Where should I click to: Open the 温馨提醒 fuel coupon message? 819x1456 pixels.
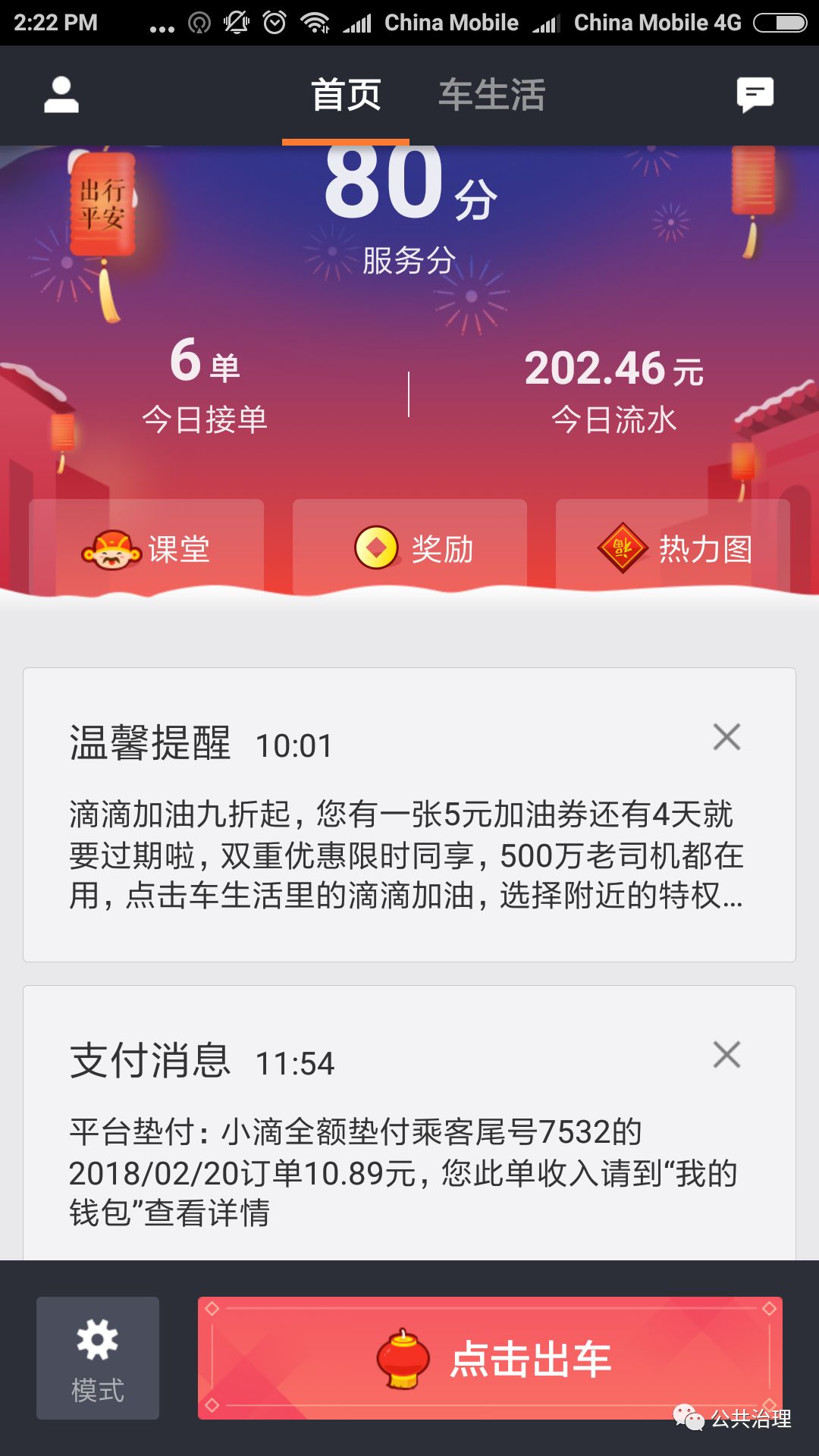(406, 855)
